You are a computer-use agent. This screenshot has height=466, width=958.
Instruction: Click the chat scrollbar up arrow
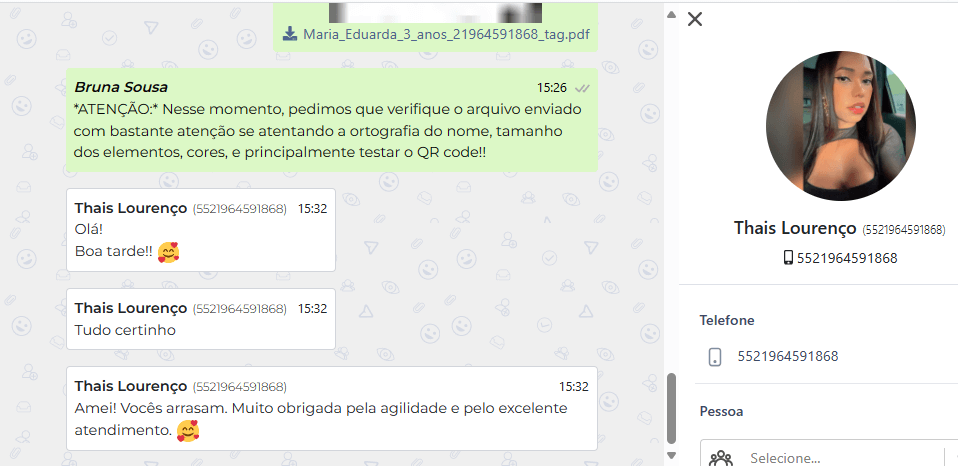click(671, 15)
